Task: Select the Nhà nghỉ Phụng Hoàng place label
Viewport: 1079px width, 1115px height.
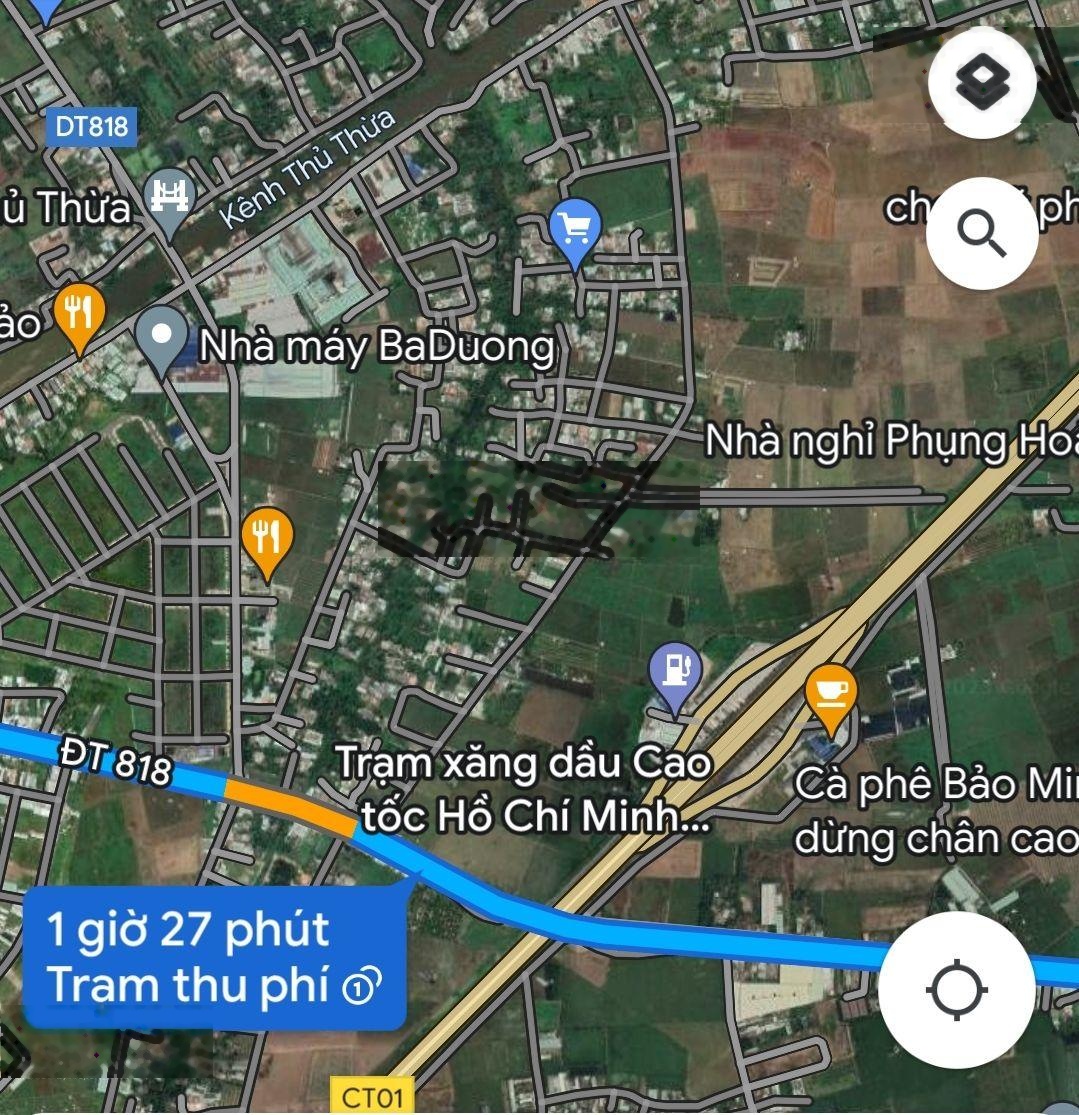Action: click(x=890, y=441)
